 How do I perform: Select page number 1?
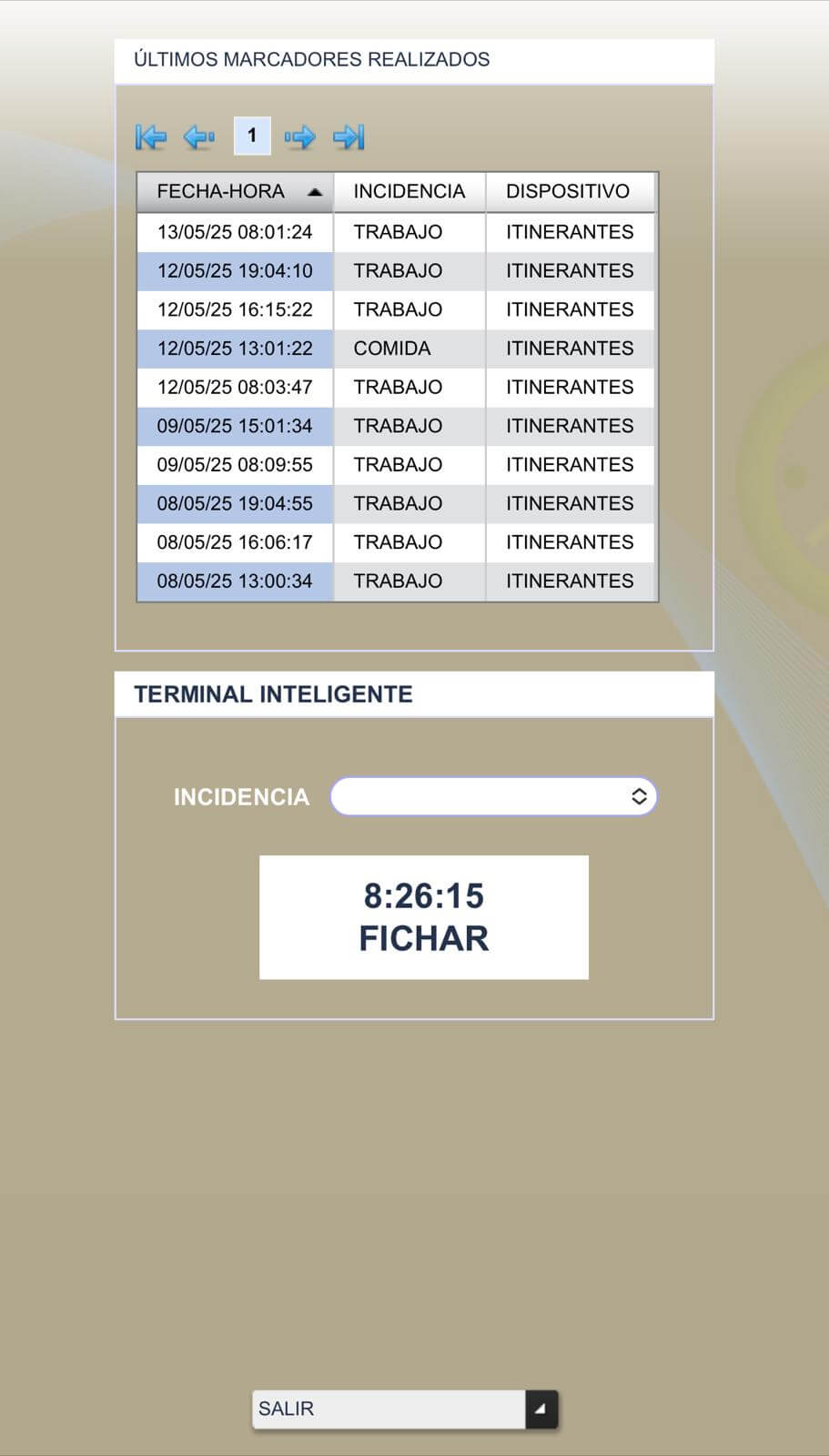[x=252, y=136]
